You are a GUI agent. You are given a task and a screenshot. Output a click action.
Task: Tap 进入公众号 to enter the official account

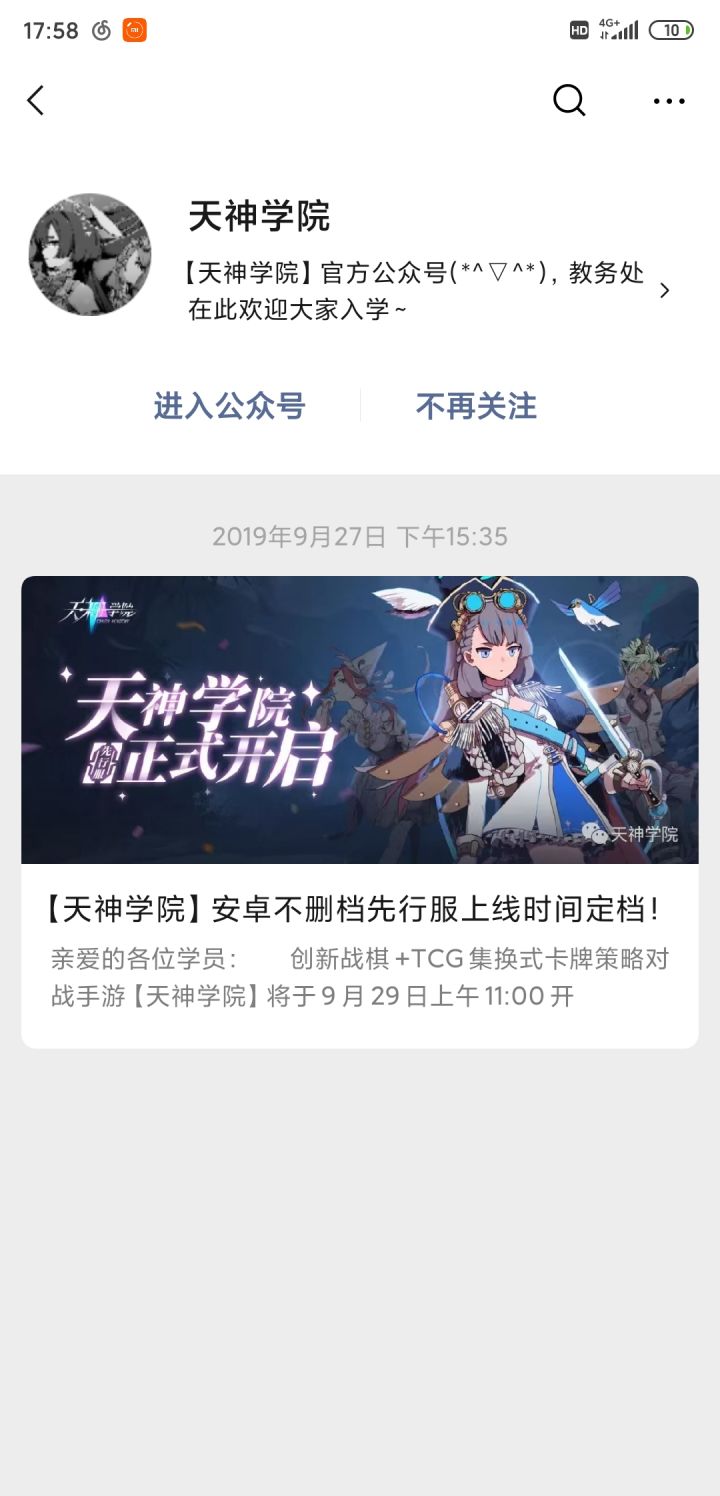click(x=227, y=406)
